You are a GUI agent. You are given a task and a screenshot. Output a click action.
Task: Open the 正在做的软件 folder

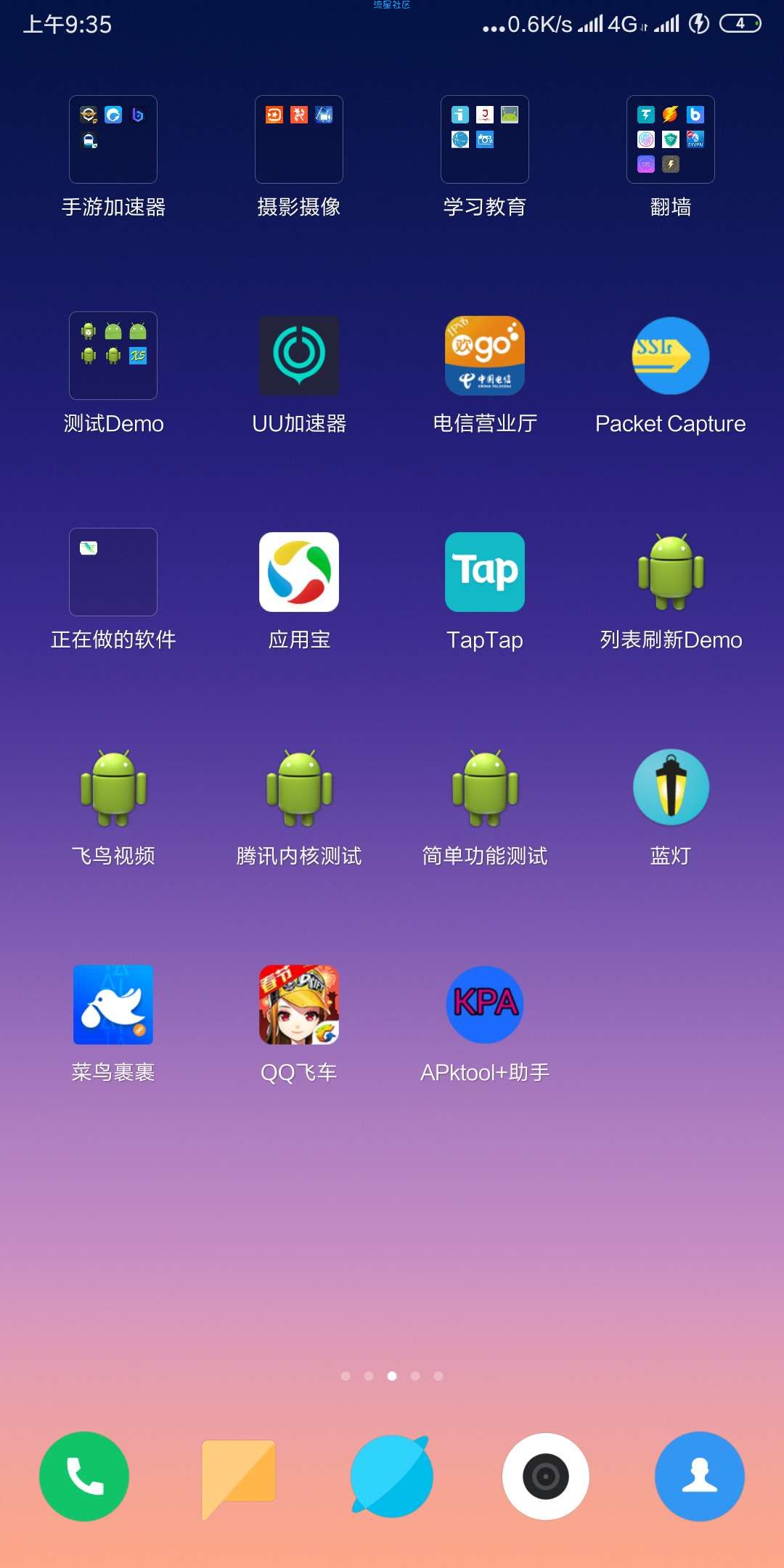[113, 572]
